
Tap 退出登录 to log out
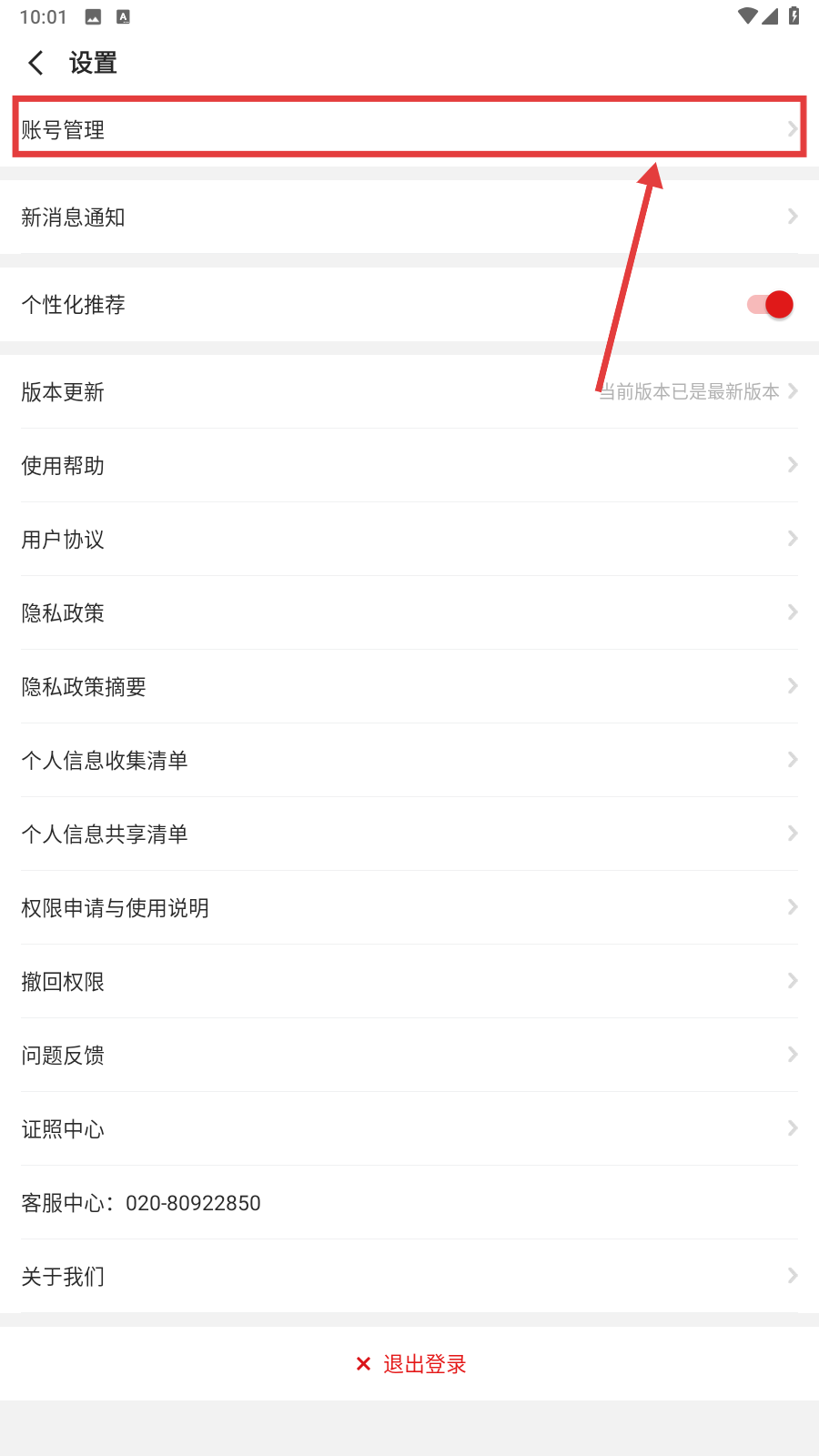(411, 1364)
